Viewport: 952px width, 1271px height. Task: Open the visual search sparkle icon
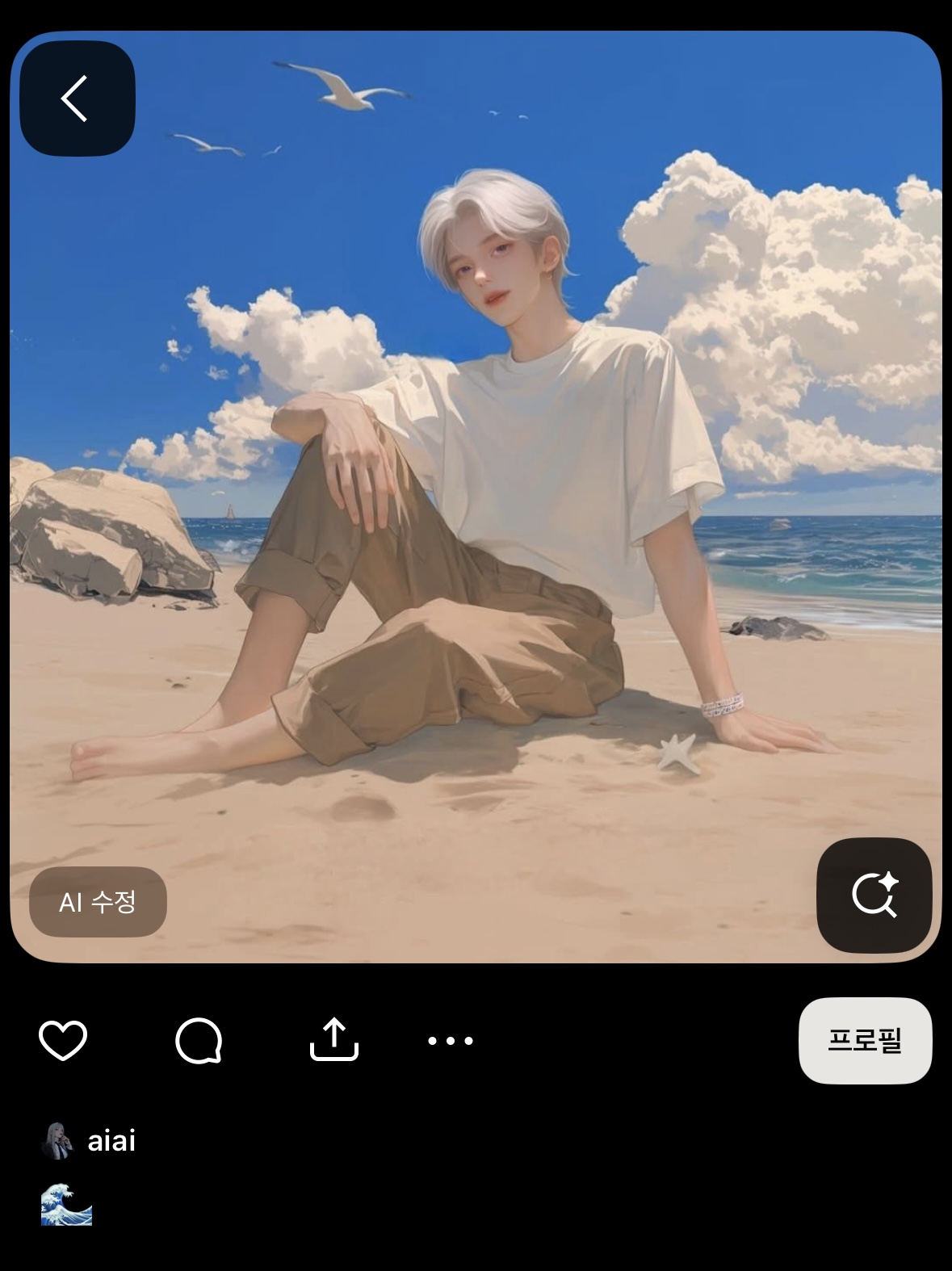[874, 896]
